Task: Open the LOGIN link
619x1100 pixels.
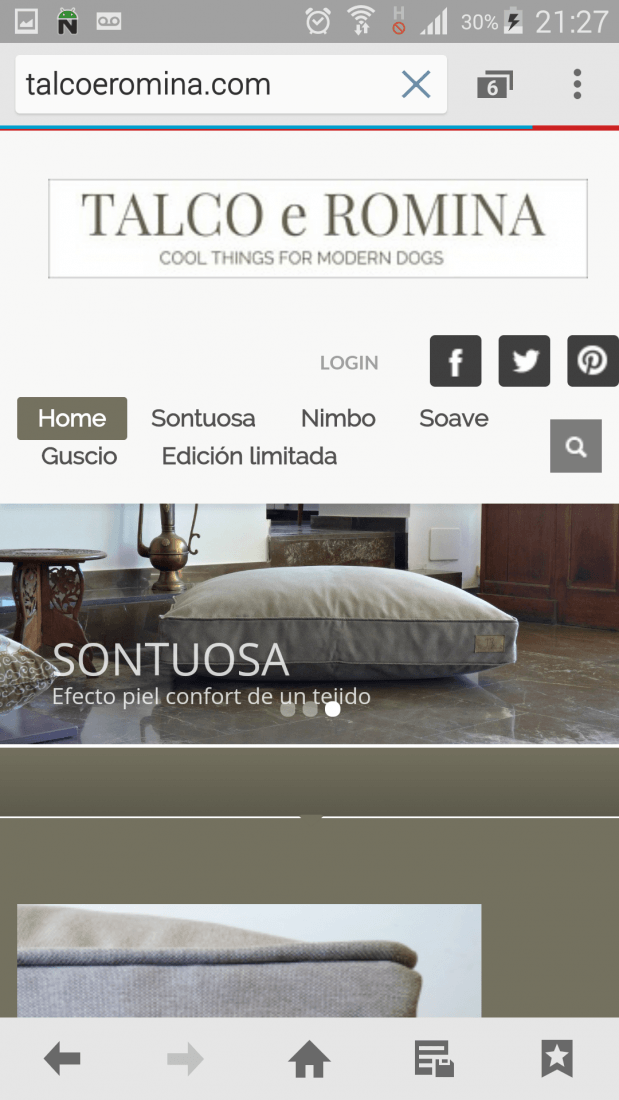Action: click(349, 363)
